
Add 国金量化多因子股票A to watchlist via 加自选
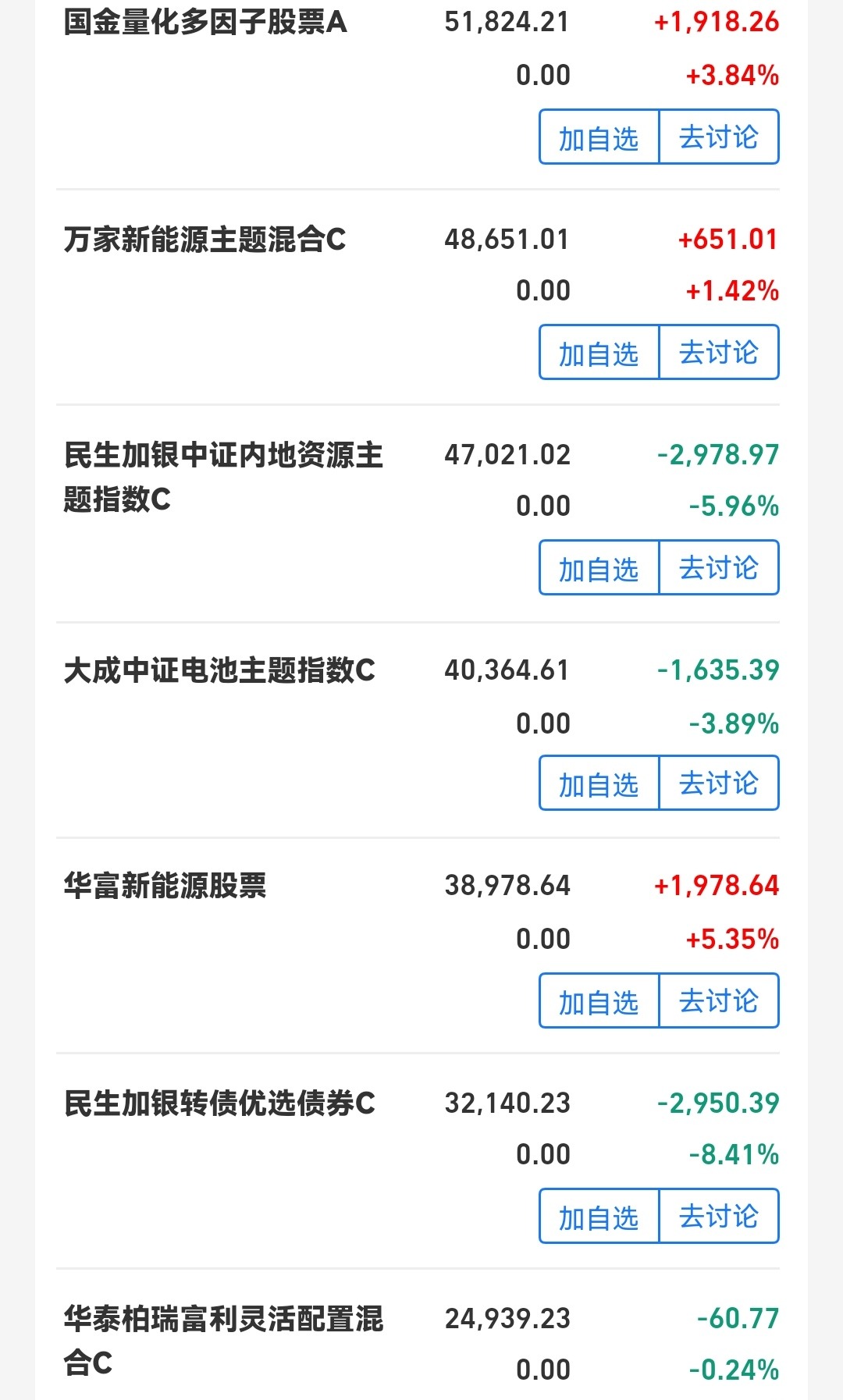[597, 137]
